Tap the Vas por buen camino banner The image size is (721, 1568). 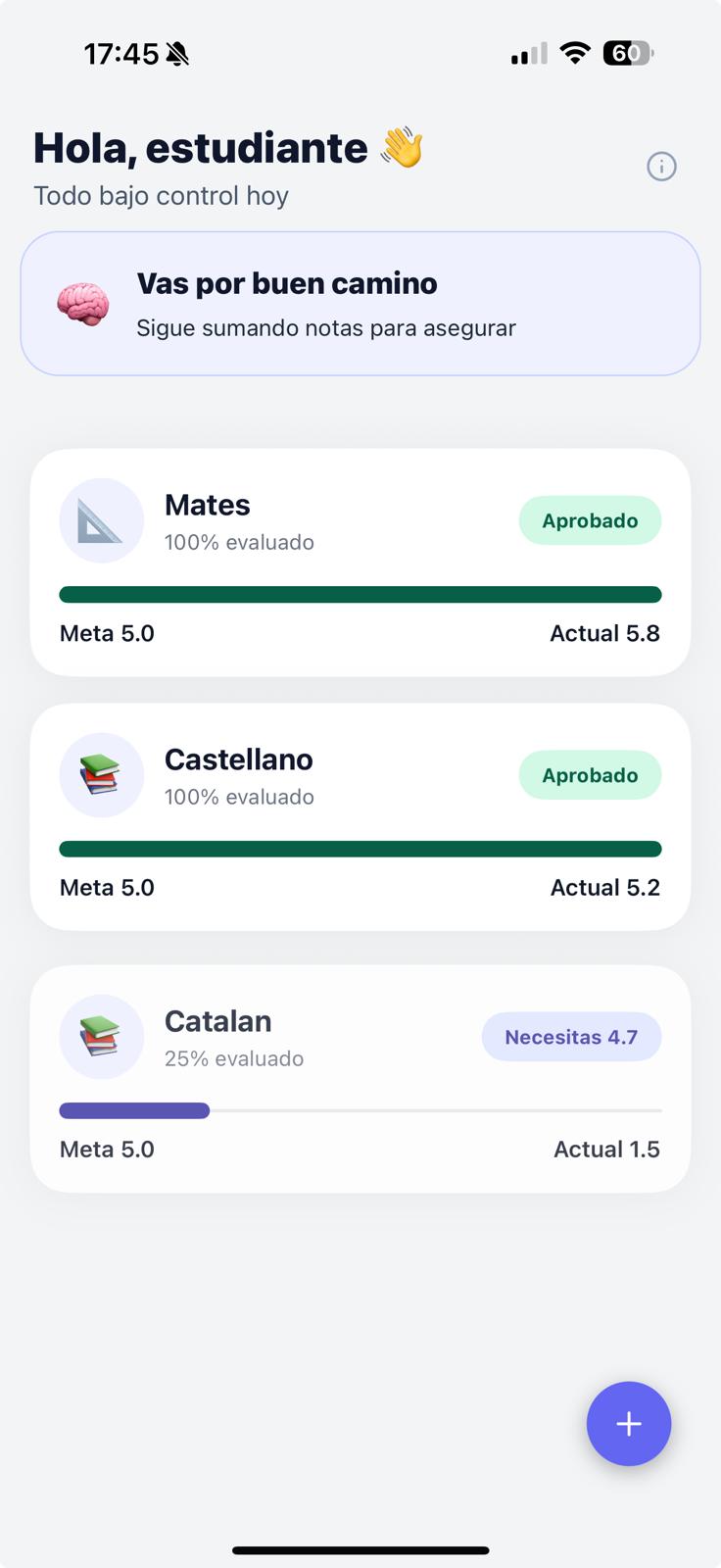click(x=360, y=303)
